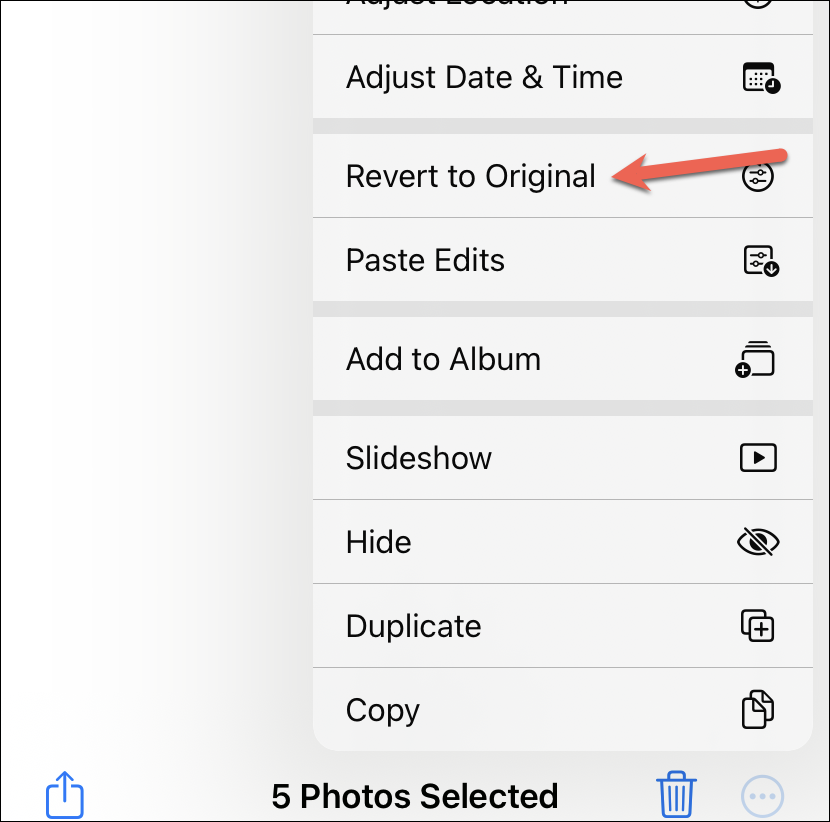Add selected photos to album
Screen dimensions: 830x822
click(x=443, y=359)
